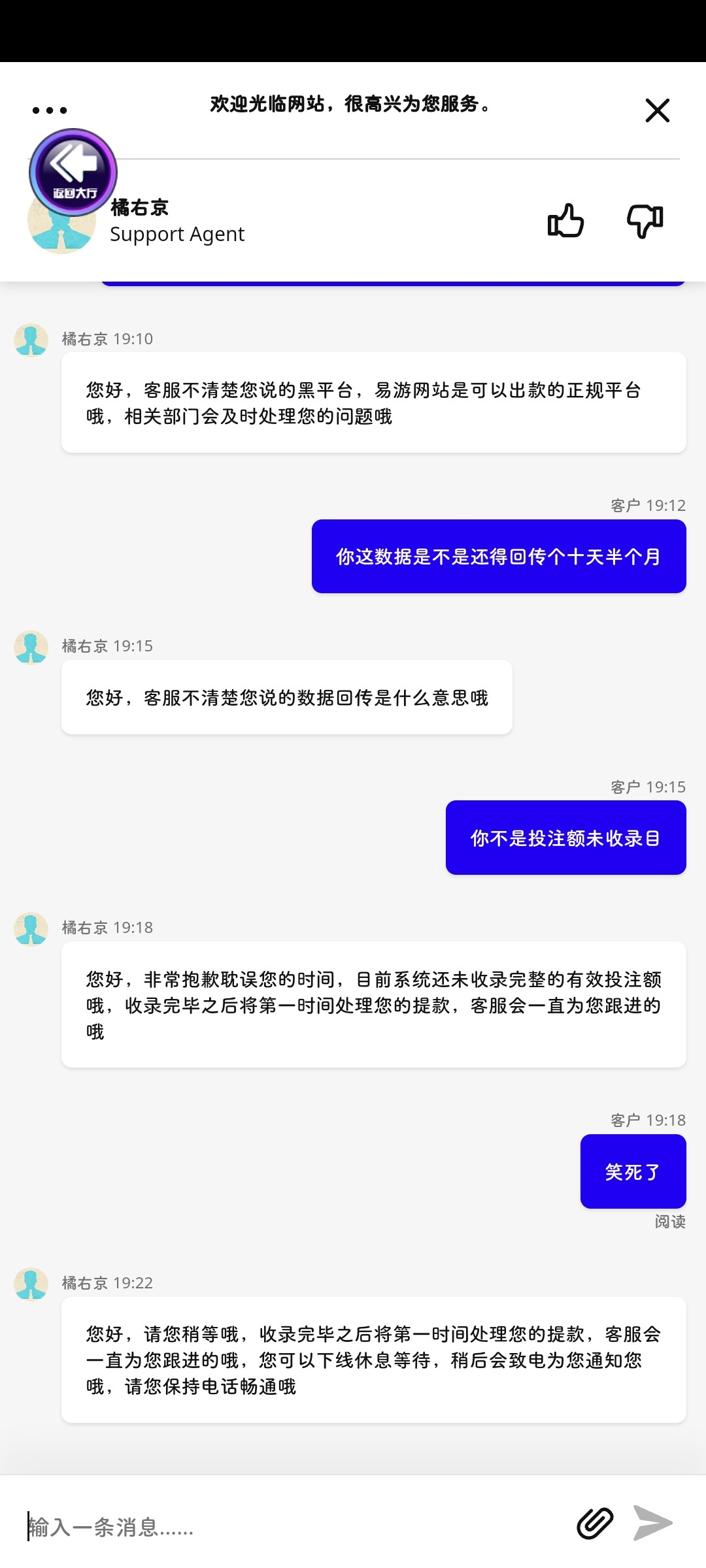
Task: Rate the agent with thumbs down
Action: pos(645,221)
